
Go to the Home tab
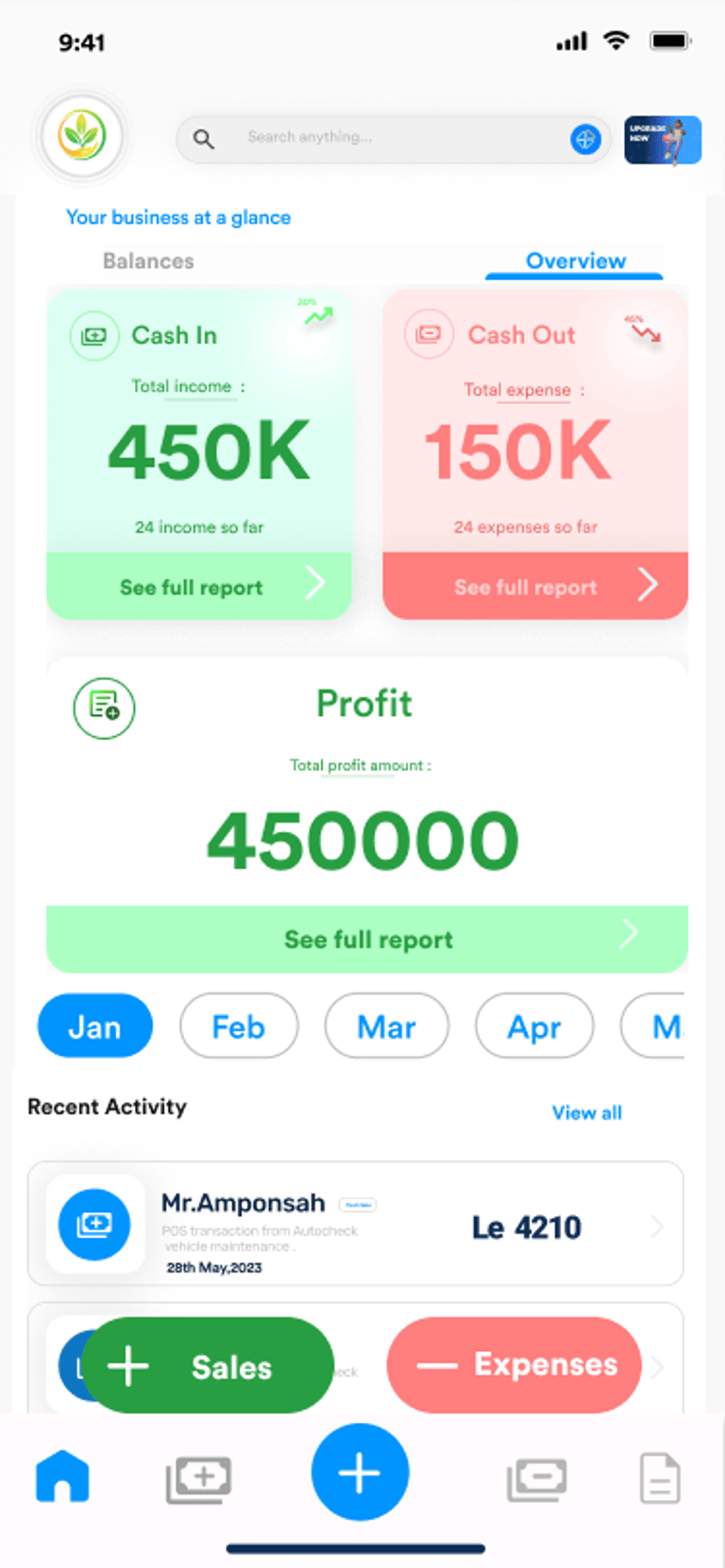tap(62, 1477)
